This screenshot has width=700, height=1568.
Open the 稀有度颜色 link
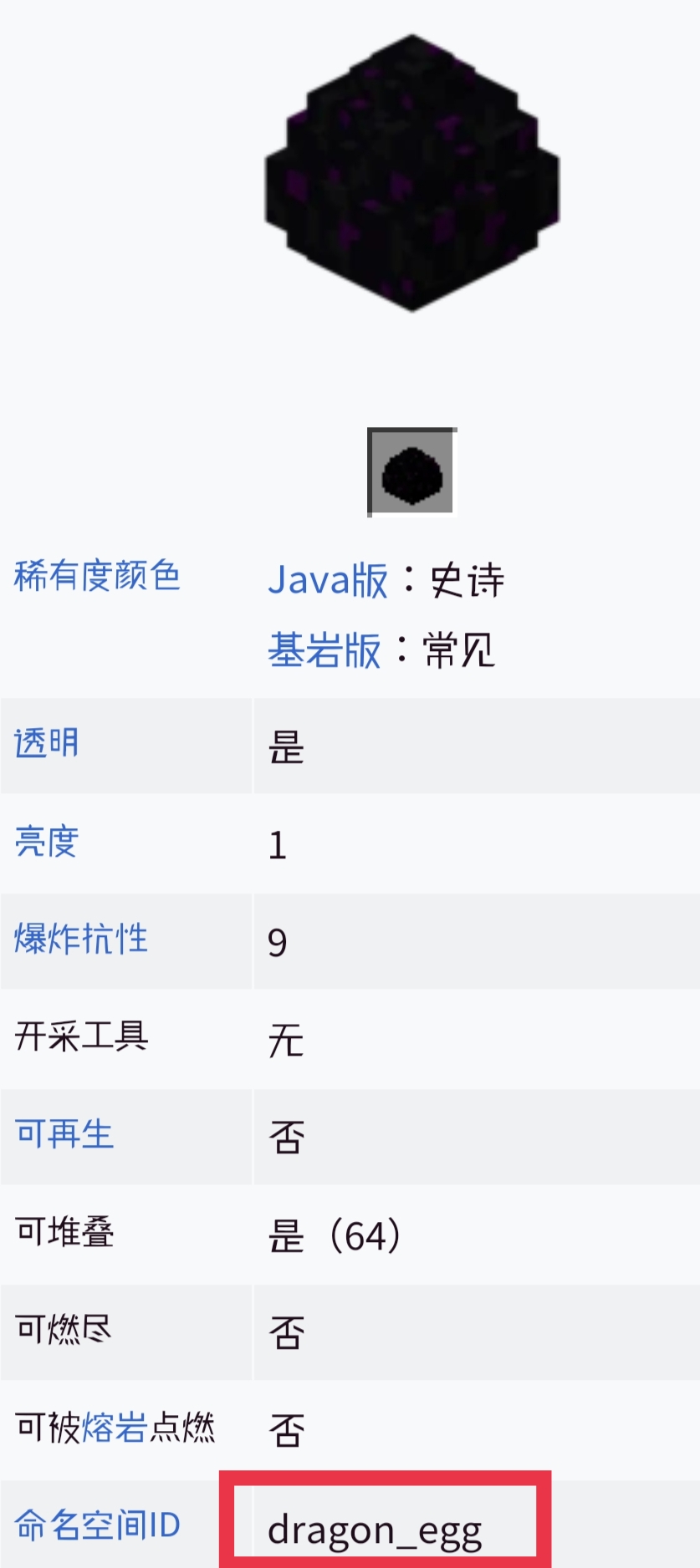pos(97,576)
